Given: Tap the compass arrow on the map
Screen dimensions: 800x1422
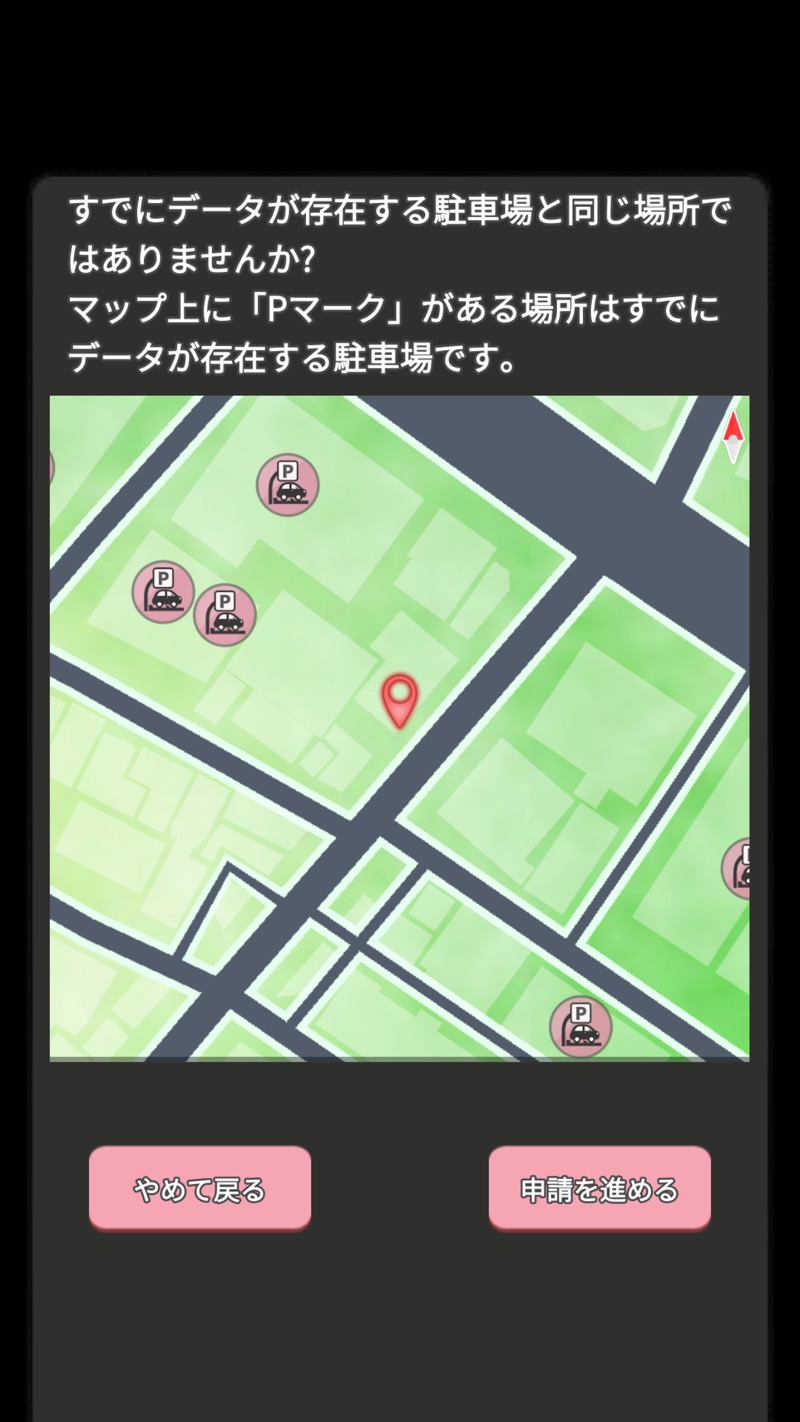Looking at the screenshot, I should pyautogui.click(x=733, y=436).
